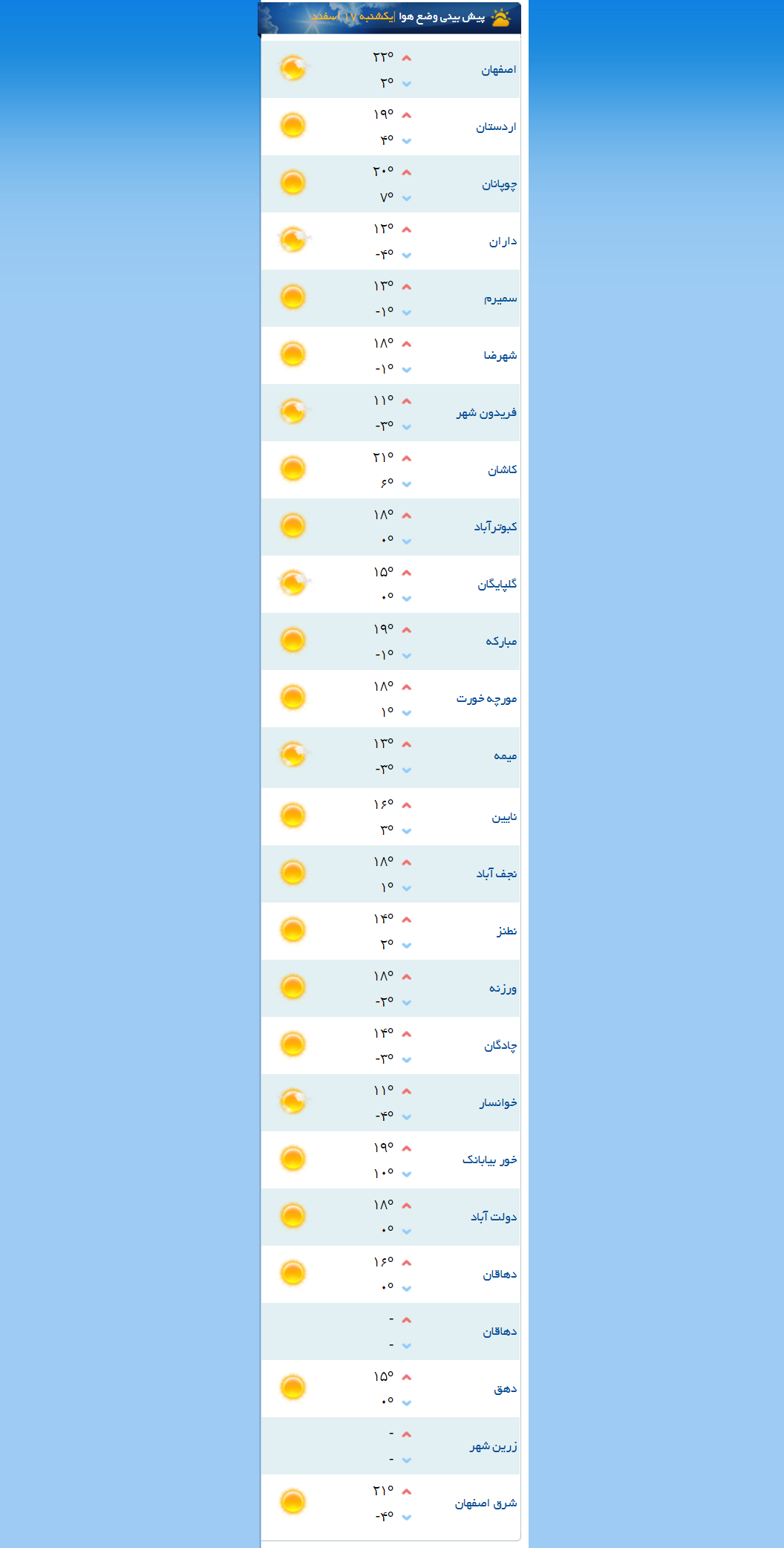784x1548 pixels.
Task: Open the کاشان forecast link
Action: pos(502,469)
